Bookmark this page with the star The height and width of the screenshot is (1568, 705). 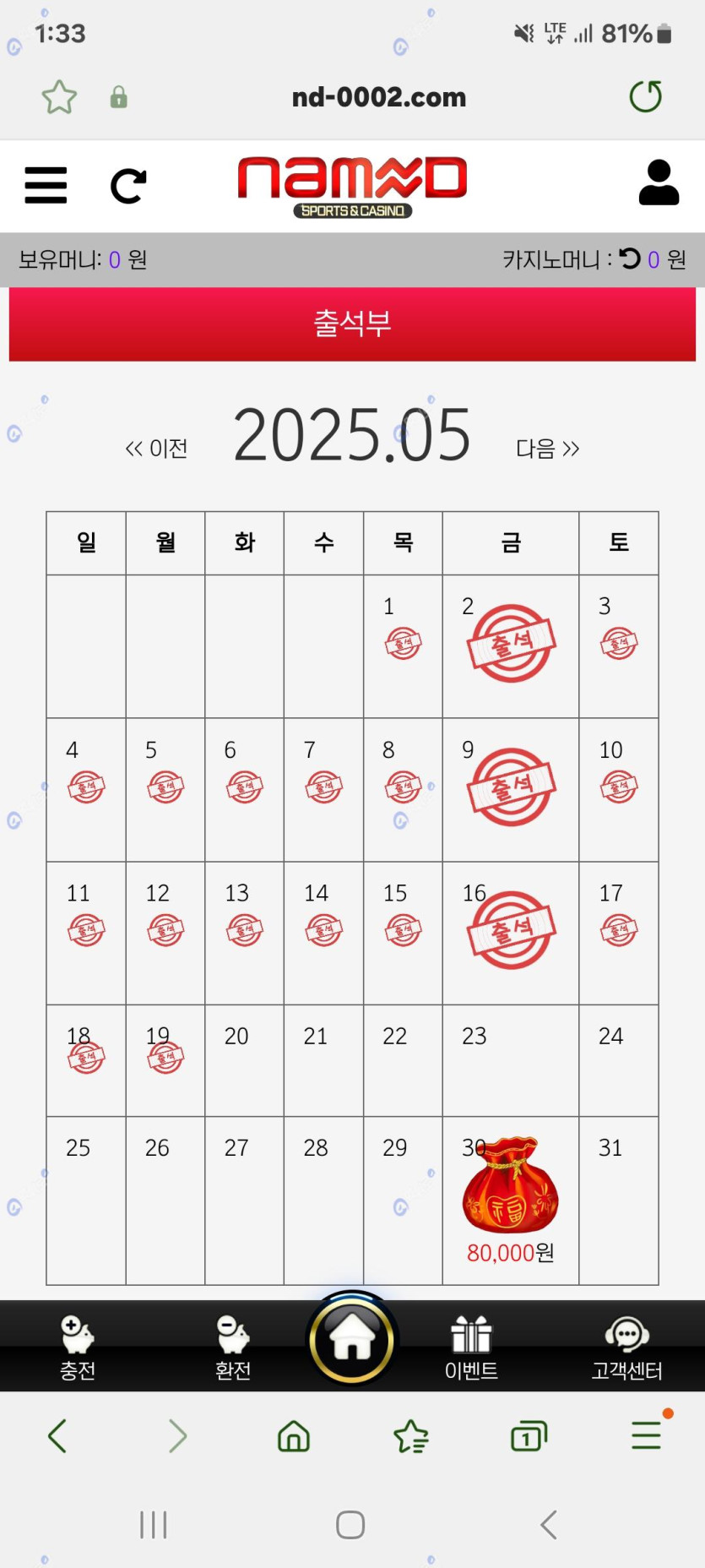59,97
